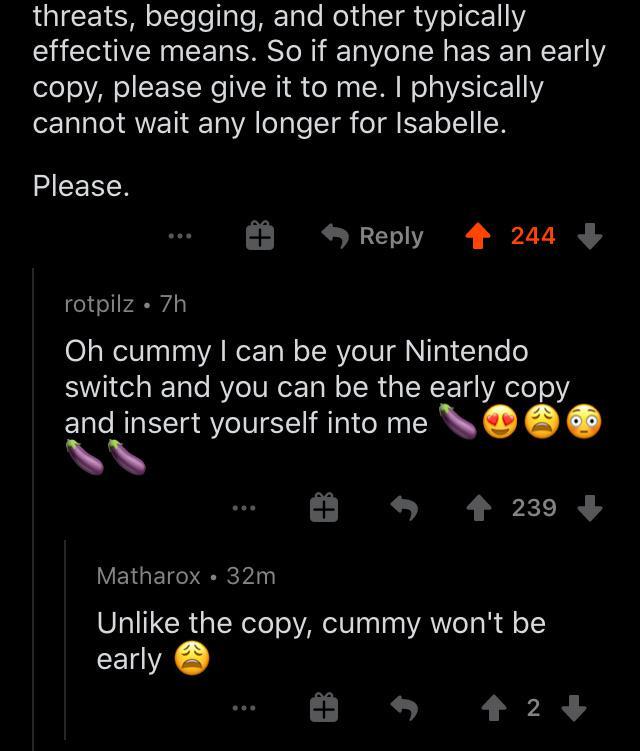Open Matharox's user profile
Image resolution: width=640 pixels, height=751 pixels.
pyautogui.click(x=148, y=576)
